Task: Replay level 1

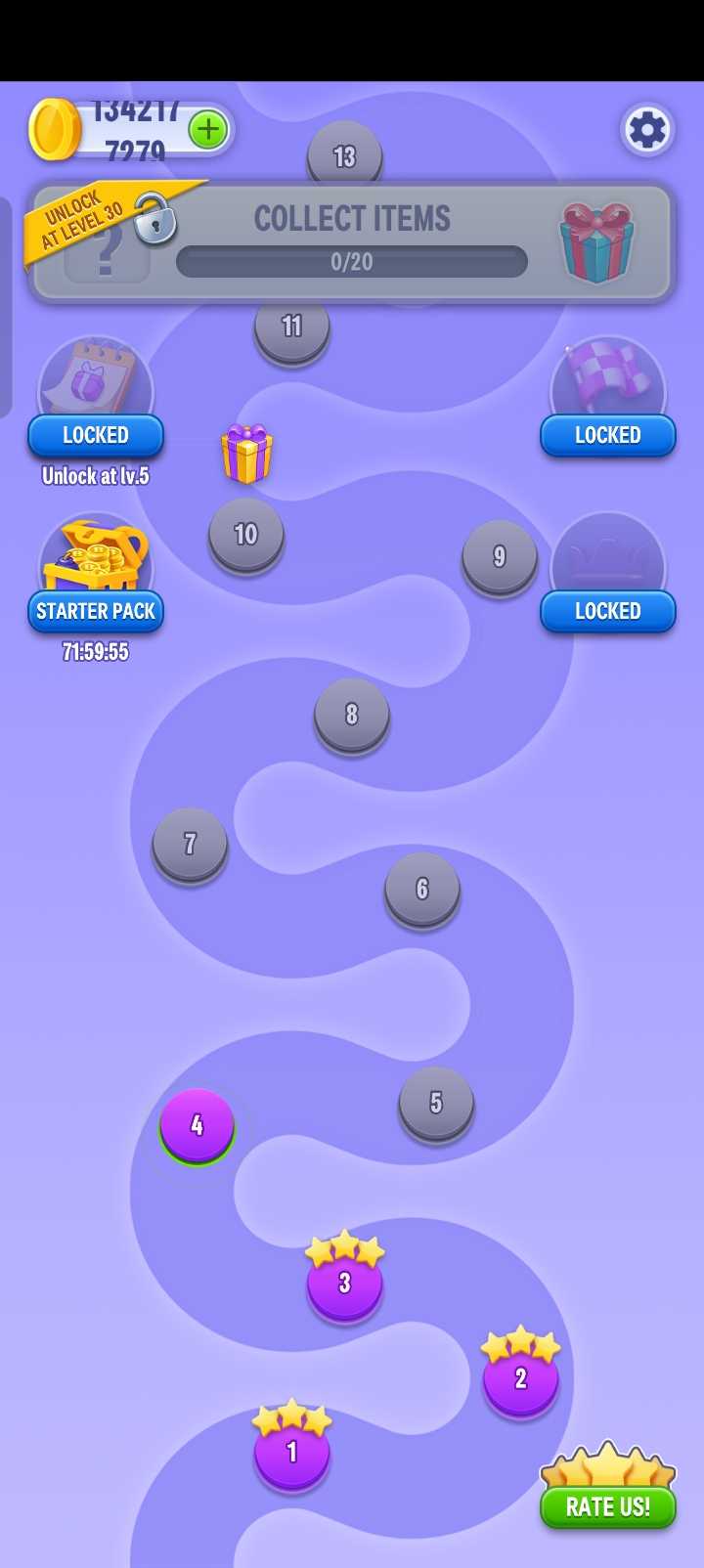Action: [291, 1451]
